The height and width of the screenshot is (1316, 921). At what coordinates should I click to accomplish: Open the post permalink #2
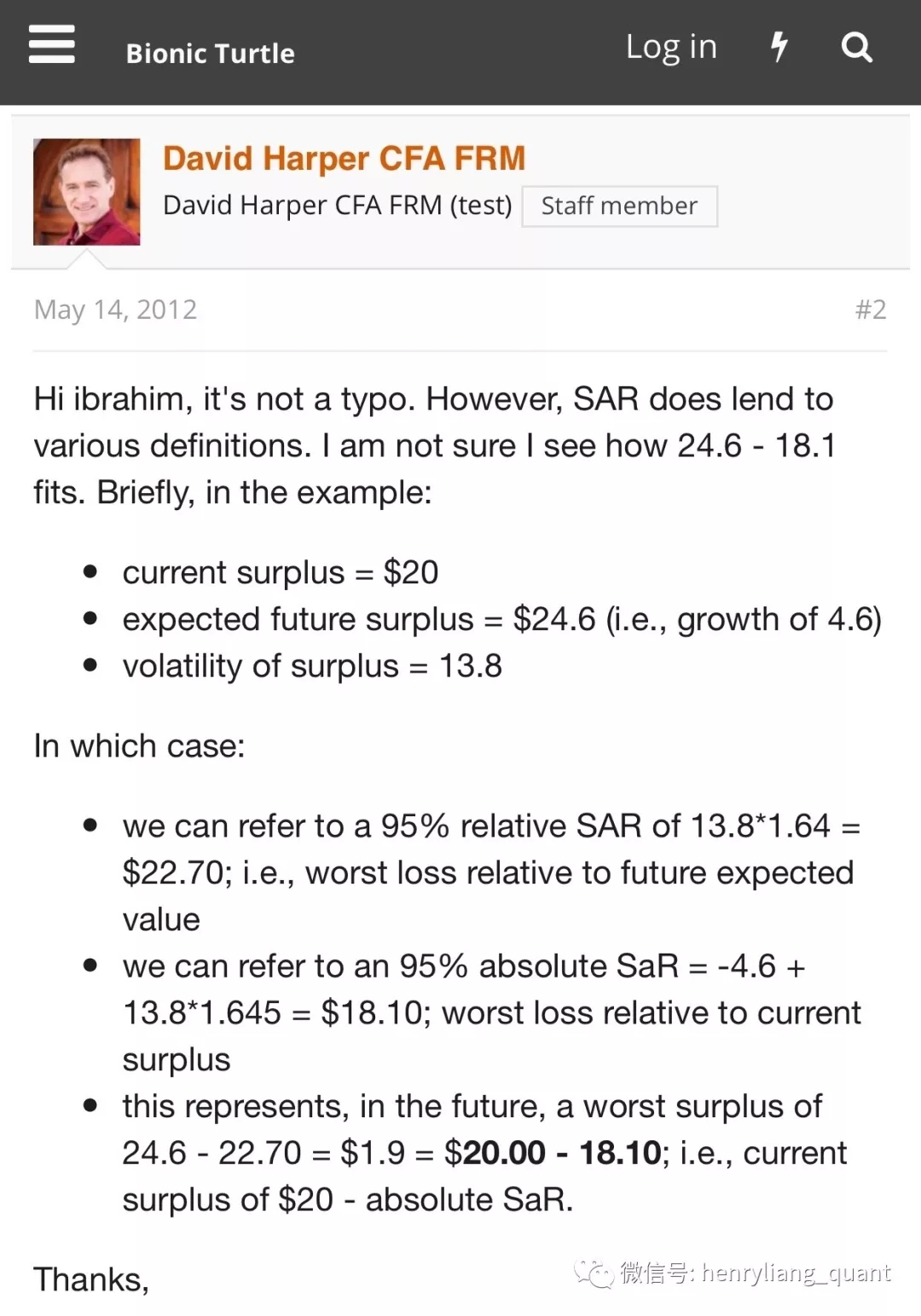click(871, 310)
